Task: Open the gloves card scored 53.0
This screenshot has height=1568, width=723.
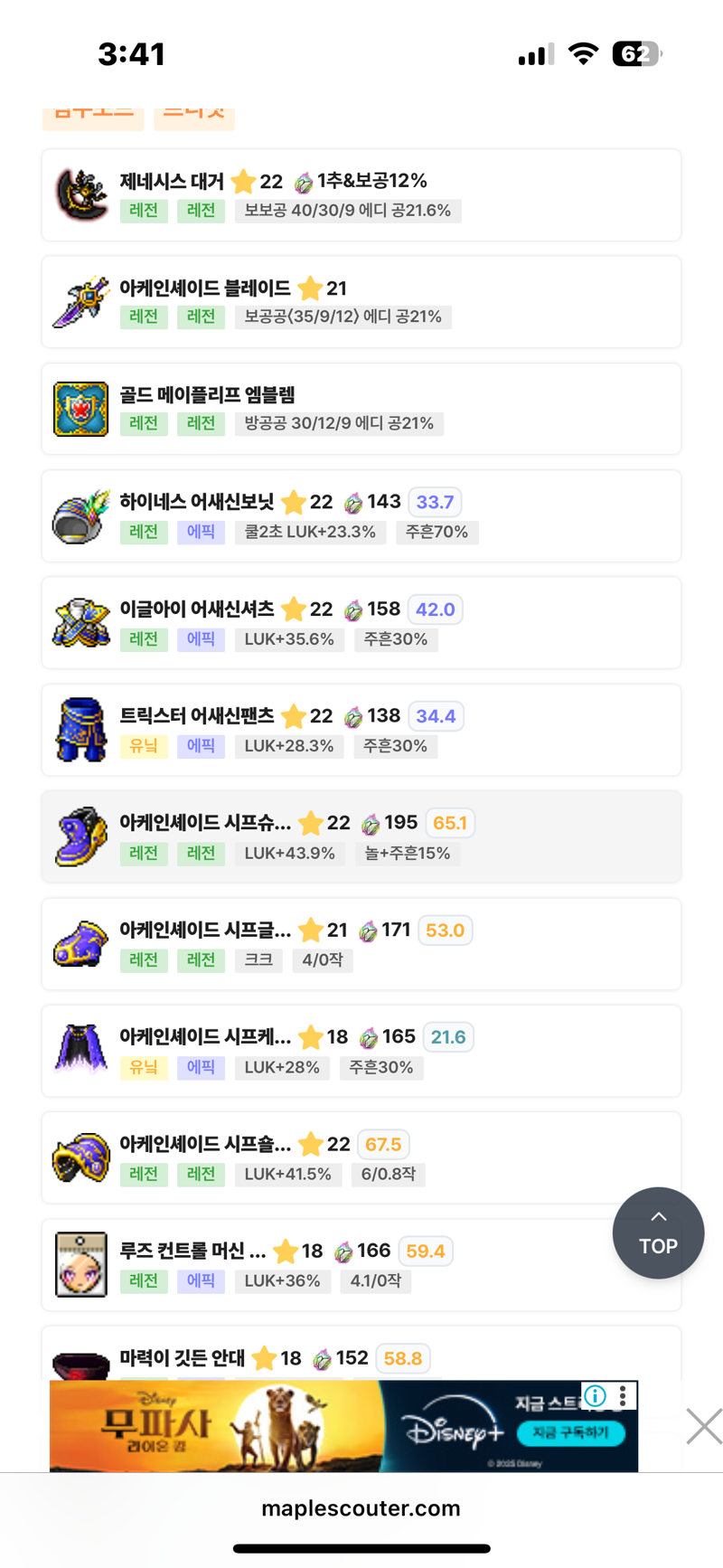Action: pyautogui.click(x=361, y=944)
